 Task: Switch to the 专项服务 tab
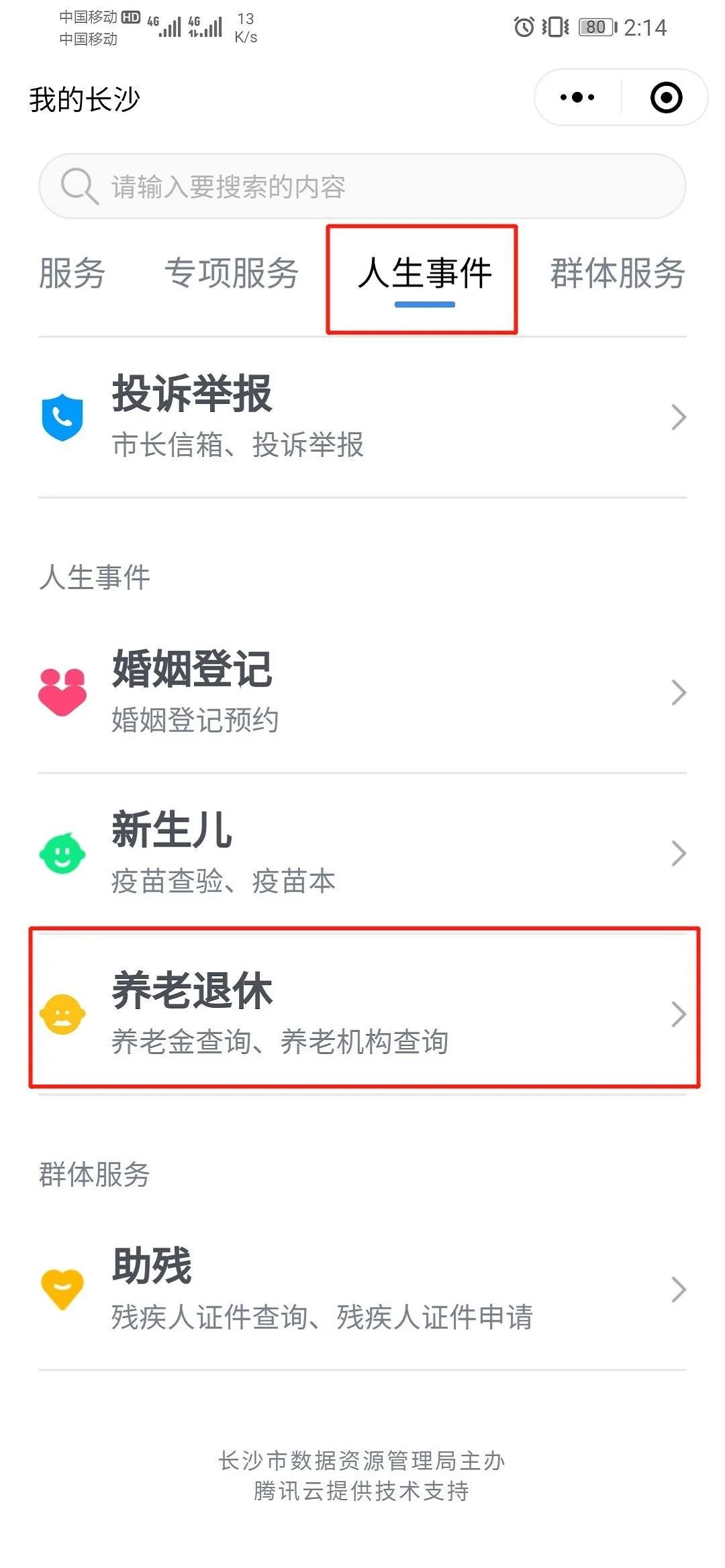(x=232, y=274)
